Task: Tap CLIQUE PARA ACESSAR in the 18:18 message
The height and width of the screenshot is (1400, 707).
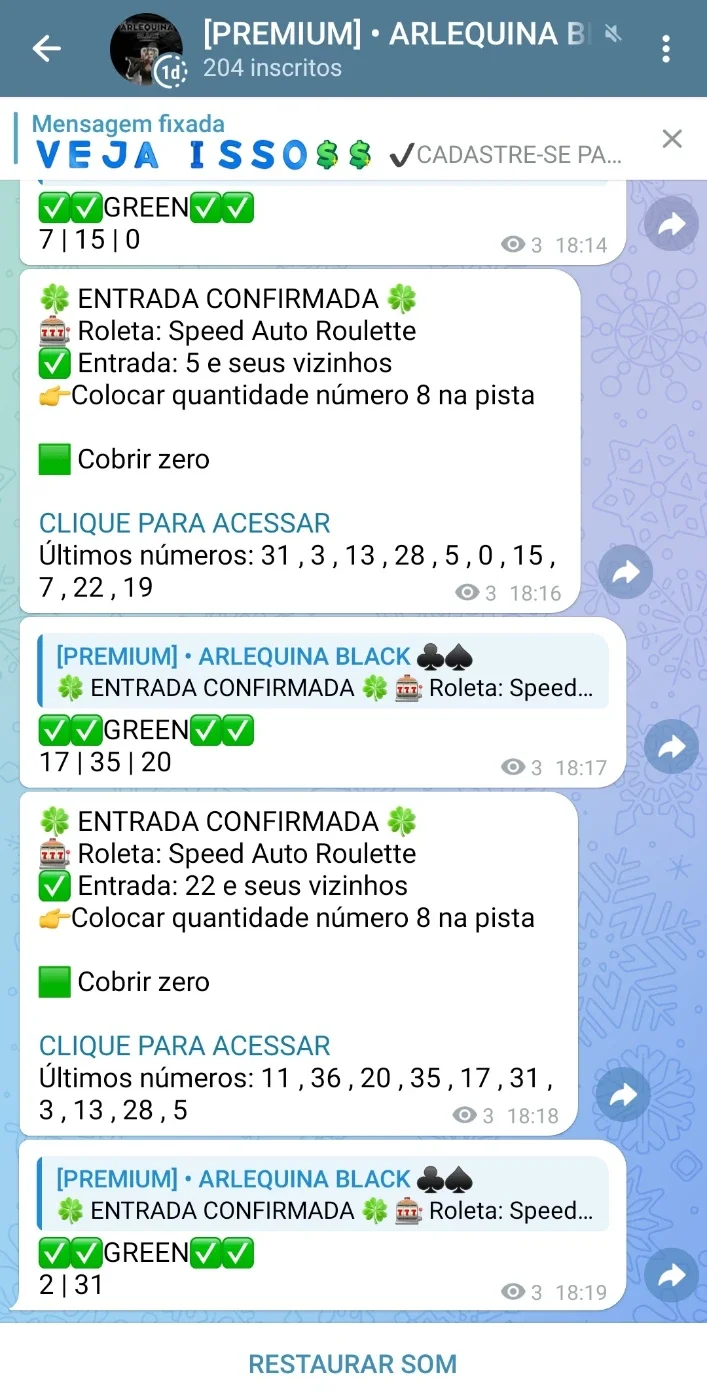Action: pos(184,1046)
